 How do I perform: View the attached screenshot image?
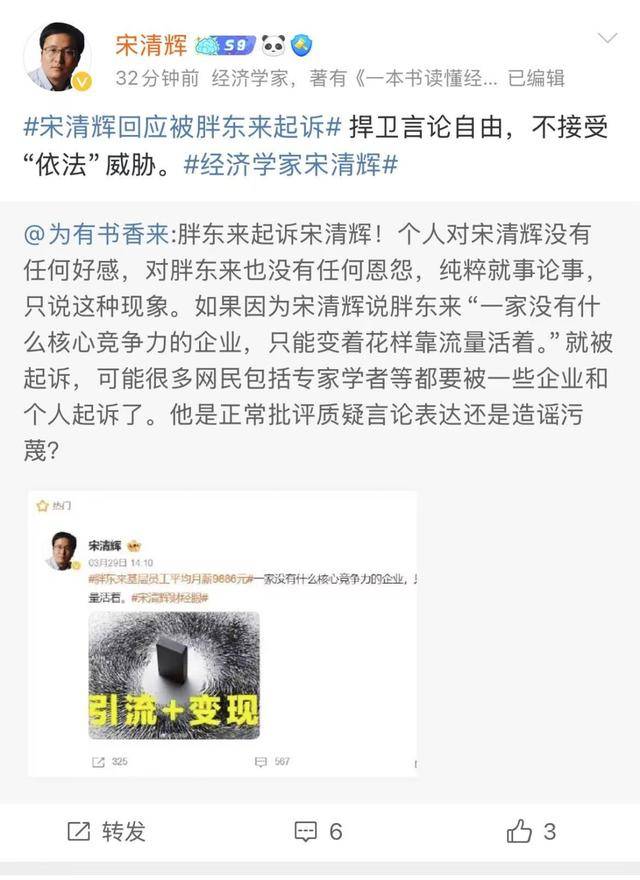222,633
